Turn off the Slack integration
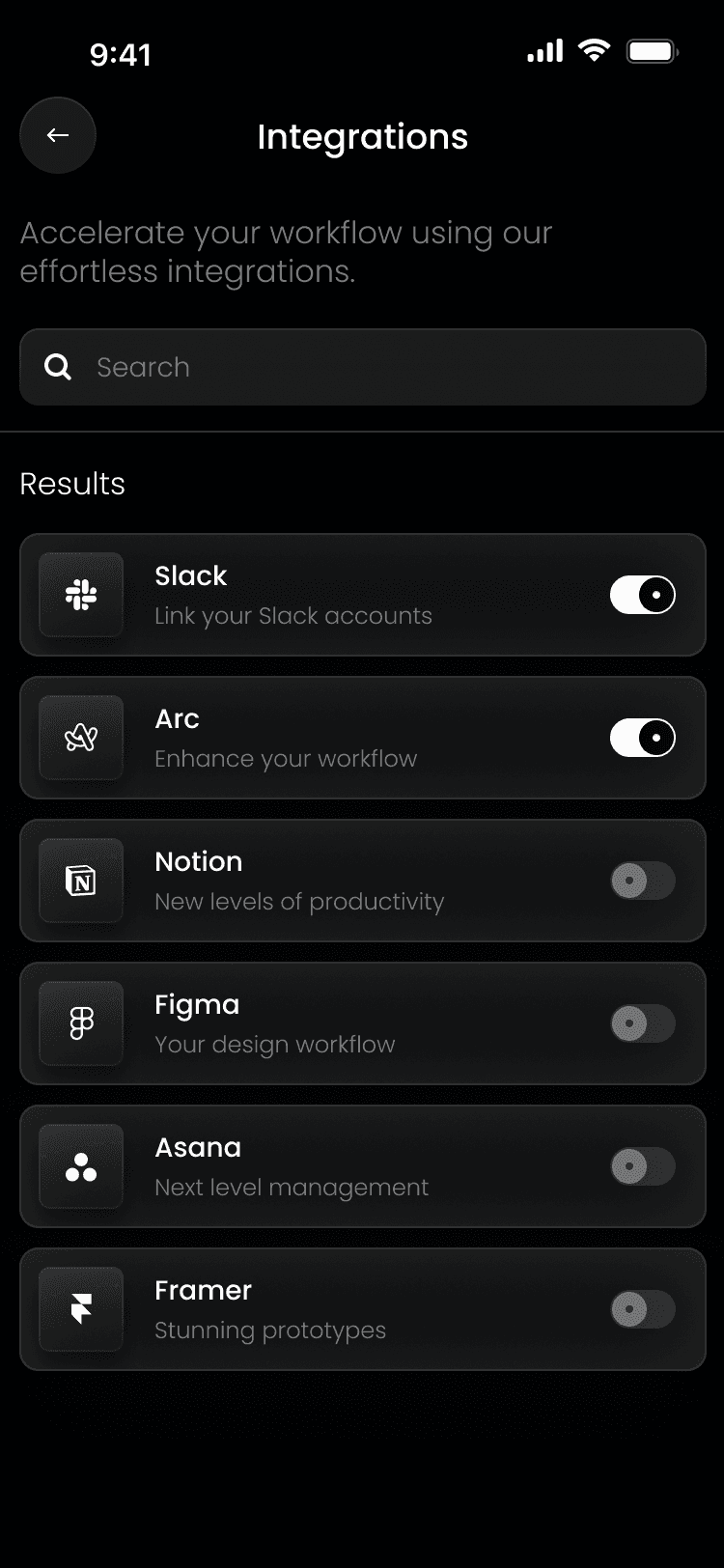 [643, 595]
